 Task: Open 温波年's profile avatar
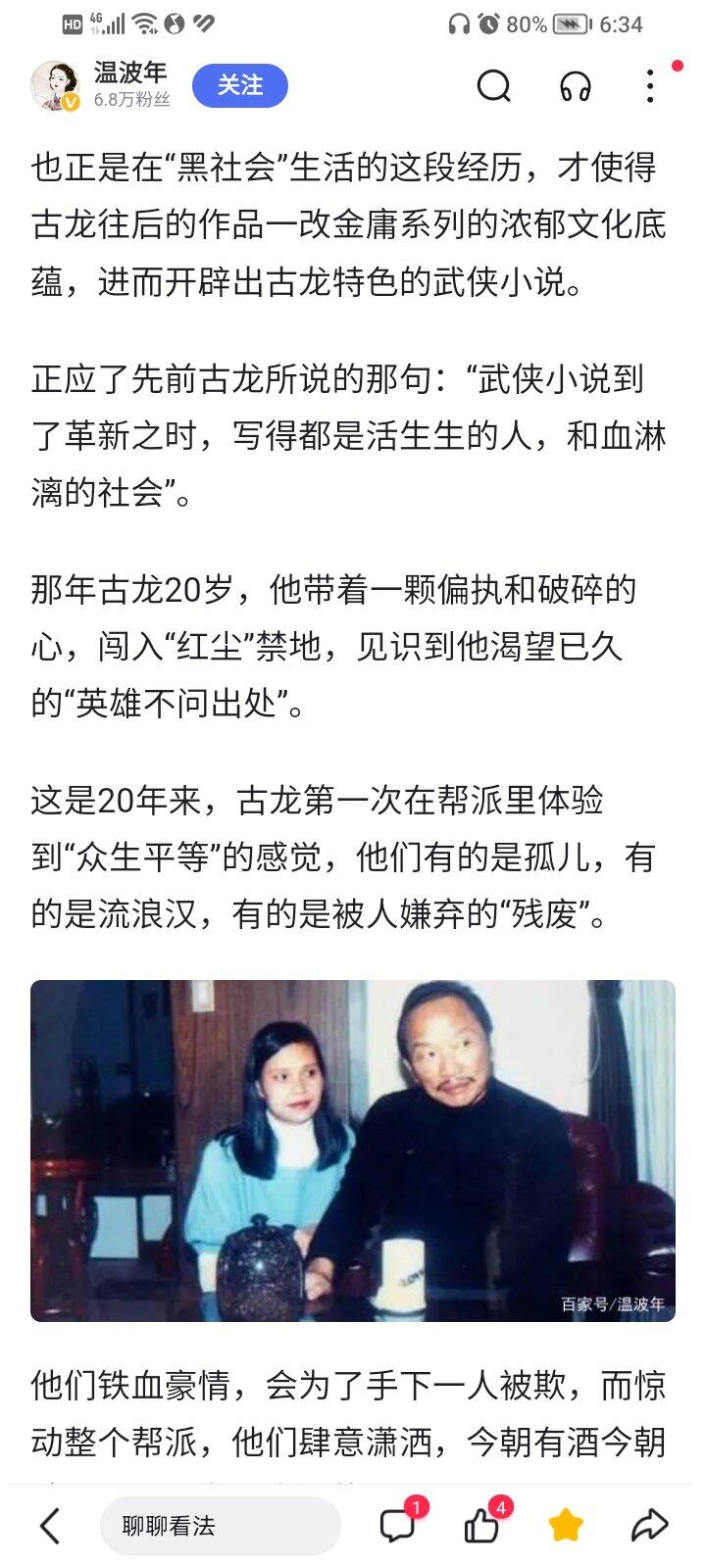coord(54,86)
